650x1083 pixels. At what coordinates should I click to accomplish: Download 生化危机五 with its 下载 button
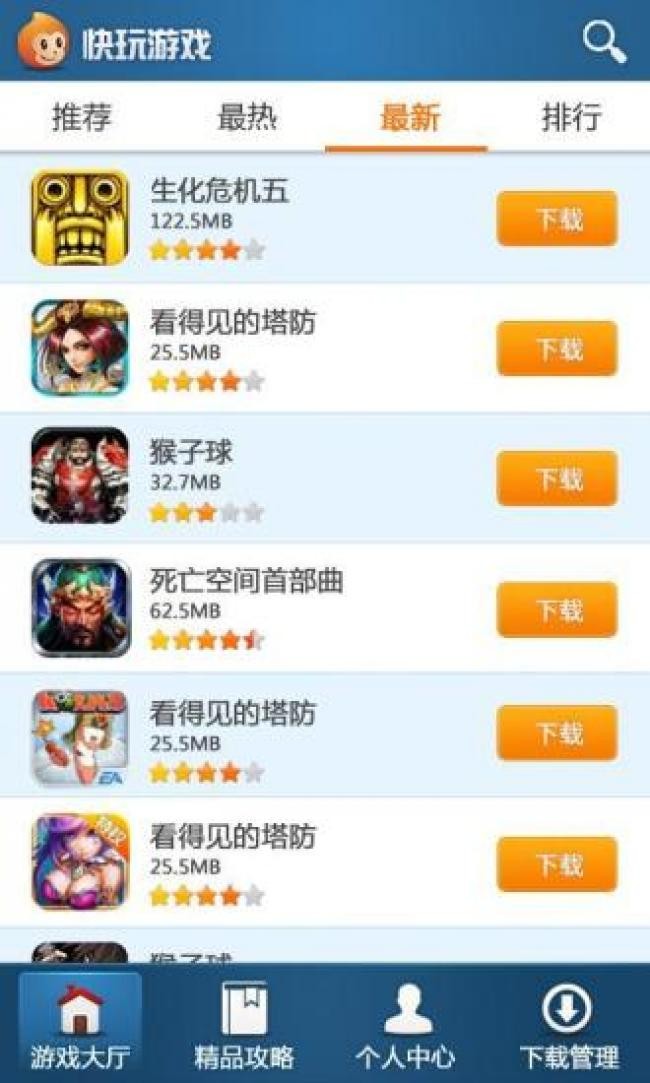click(557, 219)
